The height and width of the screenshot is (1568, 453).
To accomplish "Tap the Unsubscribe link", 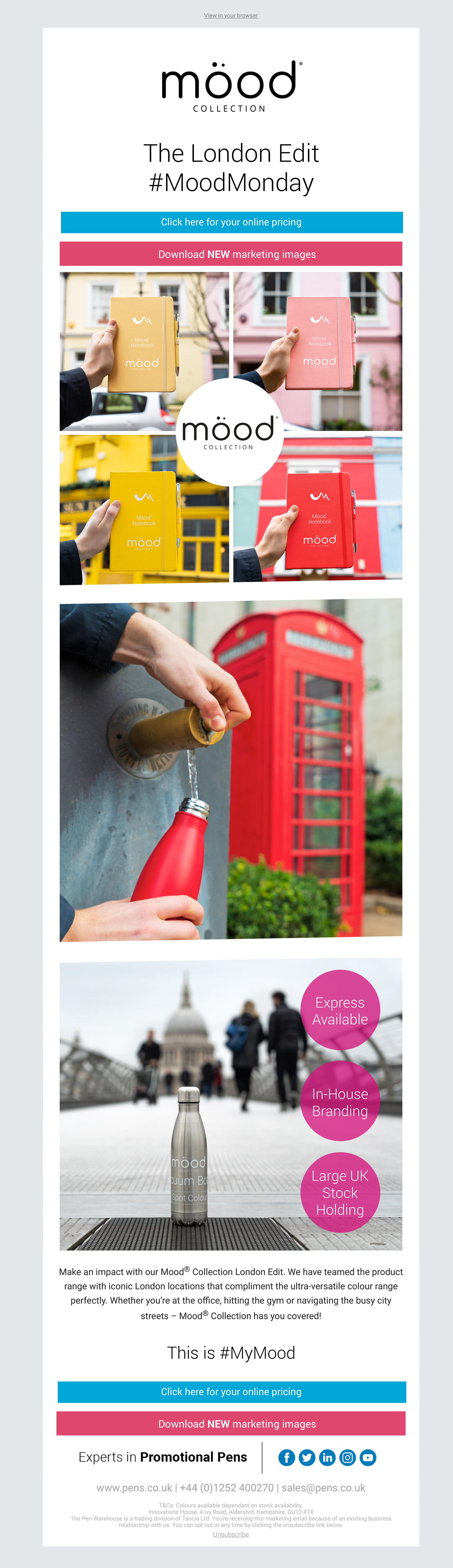I will coord(231,1534).
